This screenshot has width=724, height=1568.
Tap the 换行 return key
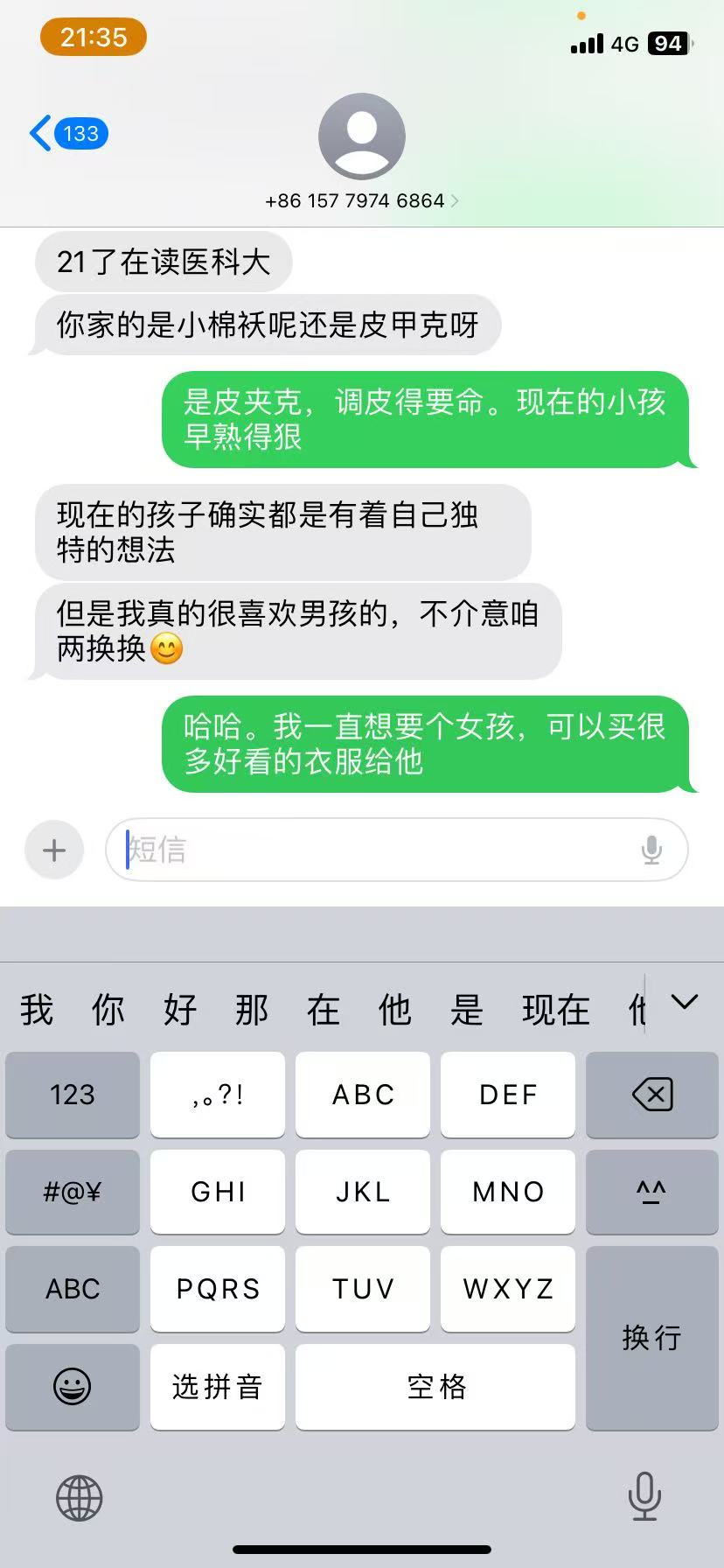pos(651,1337)
